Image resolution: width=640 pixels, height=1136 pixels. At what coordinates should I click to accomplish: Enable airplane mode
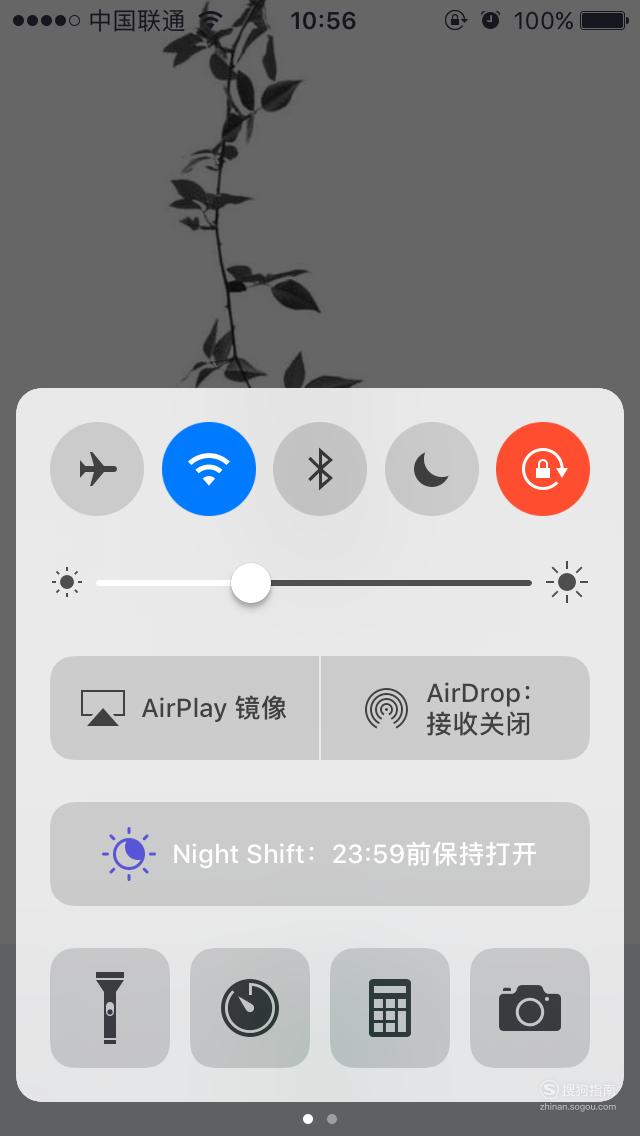pos(97,469)
